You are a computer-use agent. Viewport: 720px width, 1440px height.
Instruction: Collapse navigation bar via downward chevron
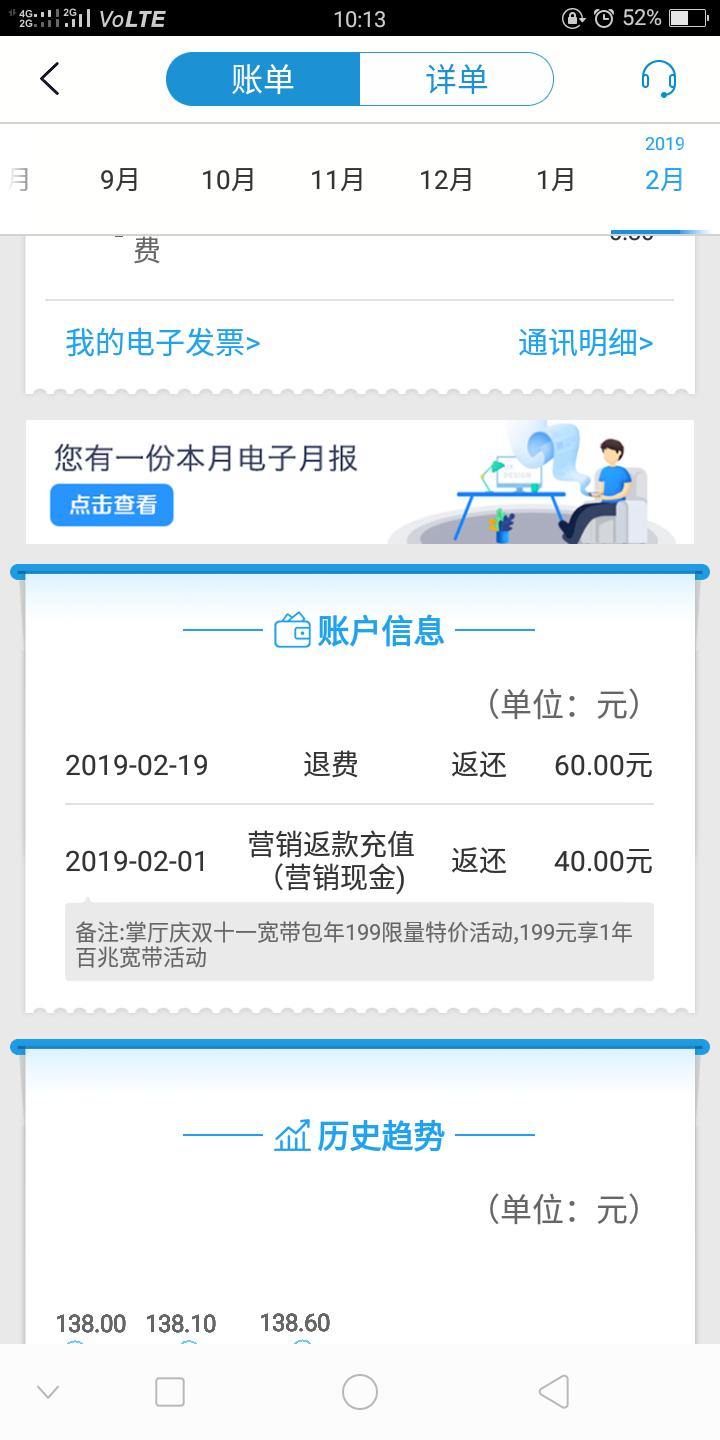[47, 1390]
